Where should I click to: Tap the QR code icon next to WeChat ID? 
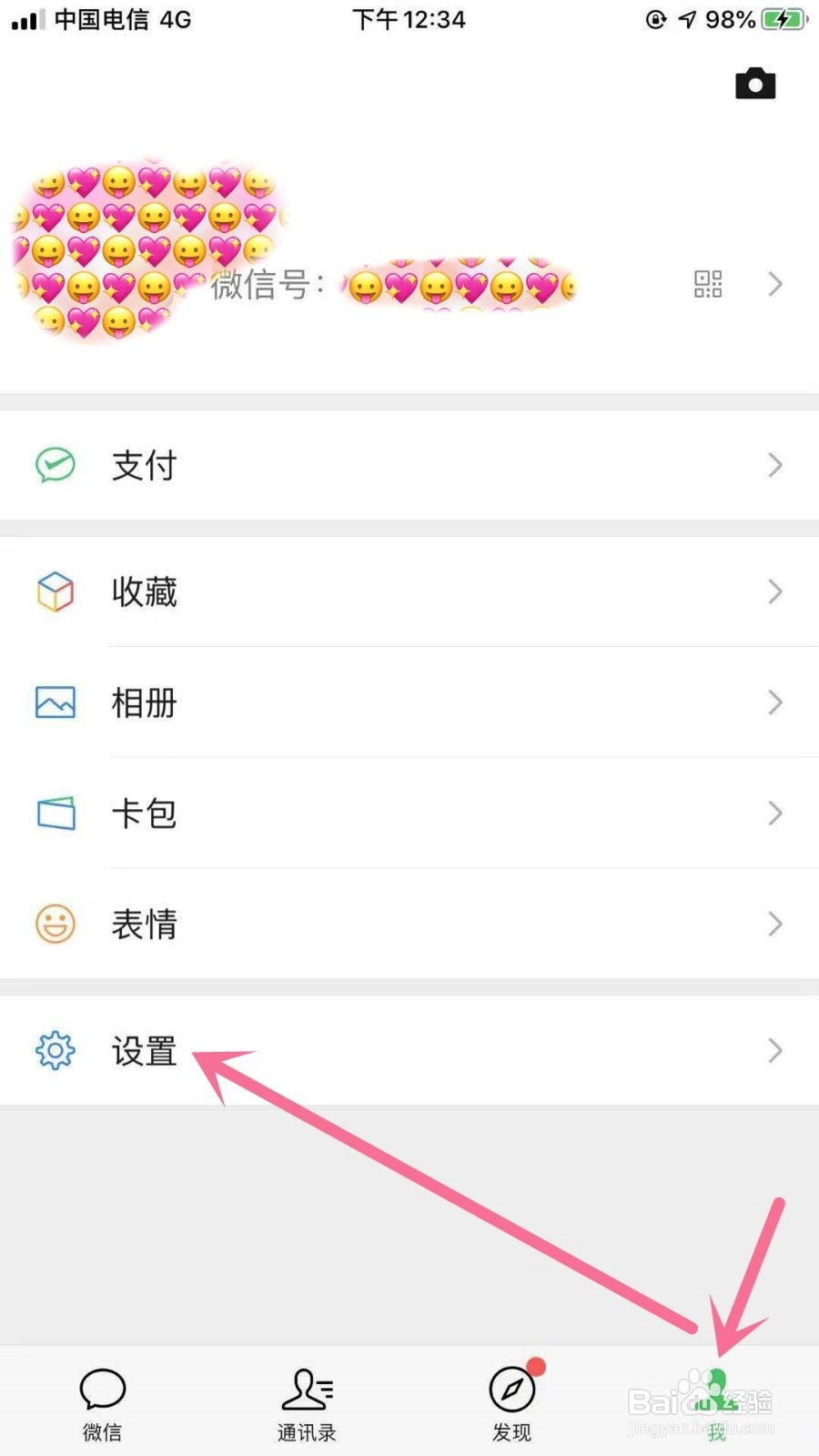point(707,285)
